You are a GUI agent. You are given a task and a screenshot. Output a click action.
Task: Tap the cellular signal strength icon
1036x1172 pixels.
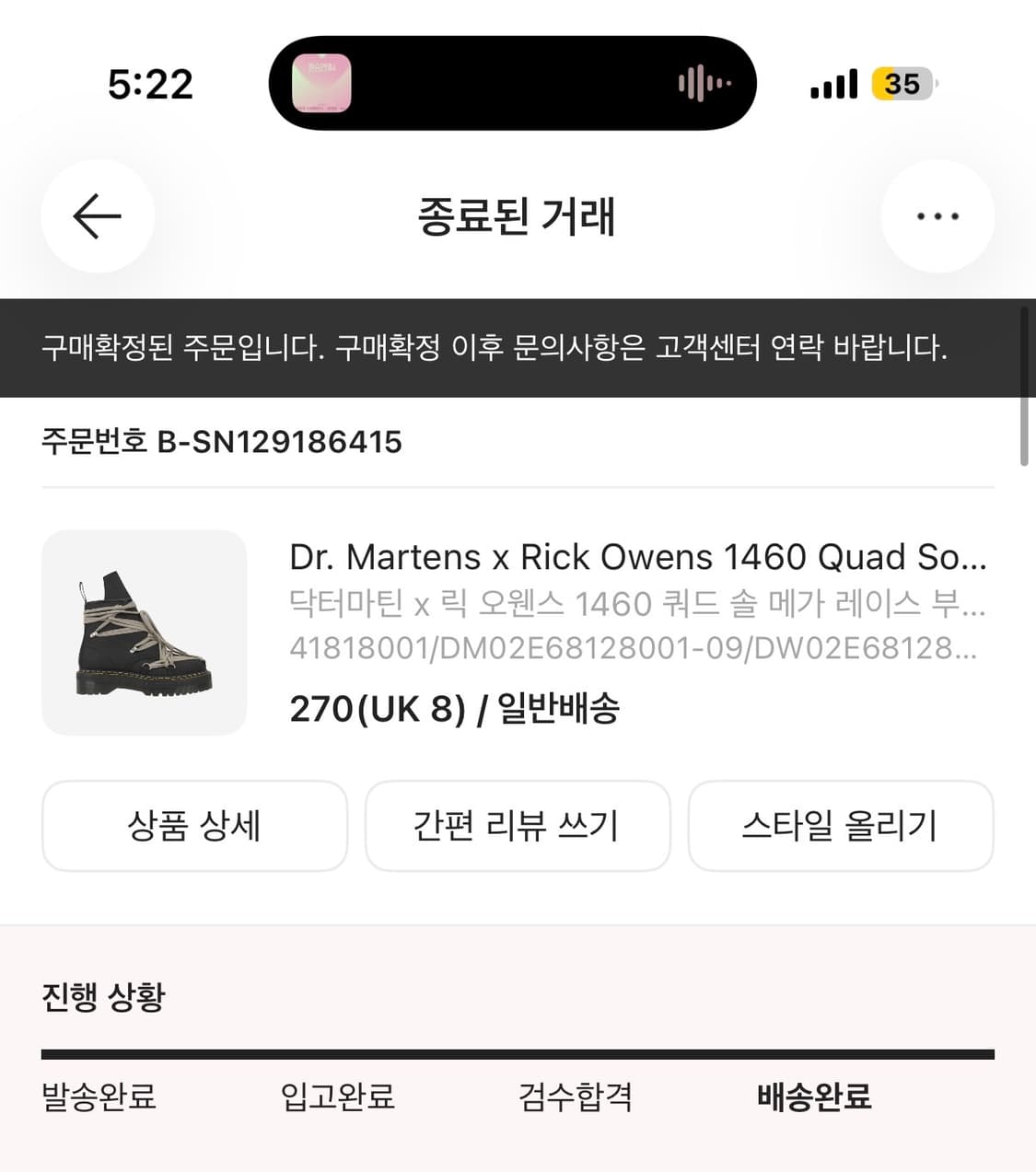[832, 83]
